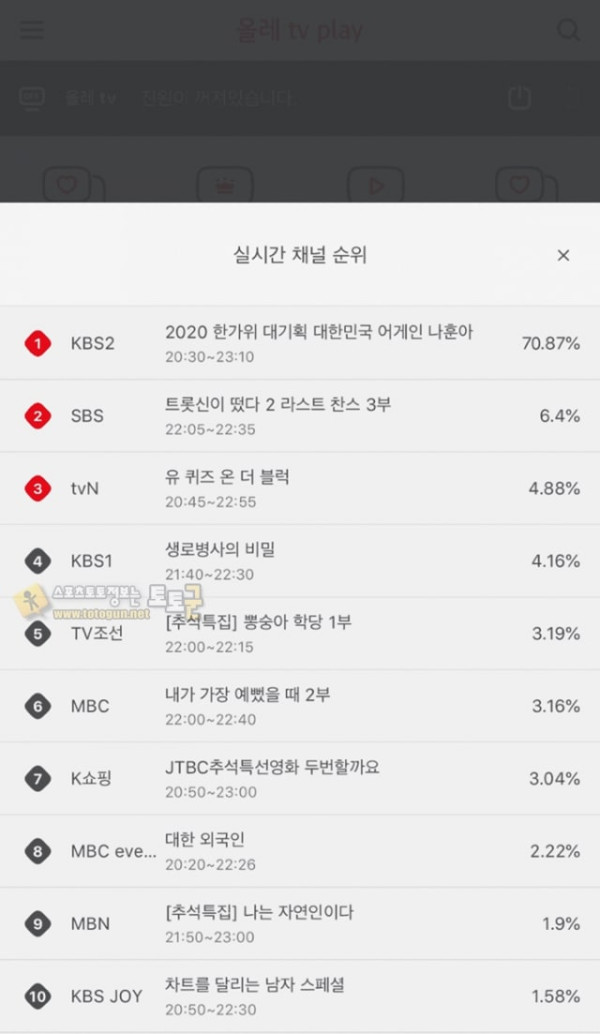
Task: Open MBC 내가 가장 예뻤을 때 row
Action: pos(300,706)
